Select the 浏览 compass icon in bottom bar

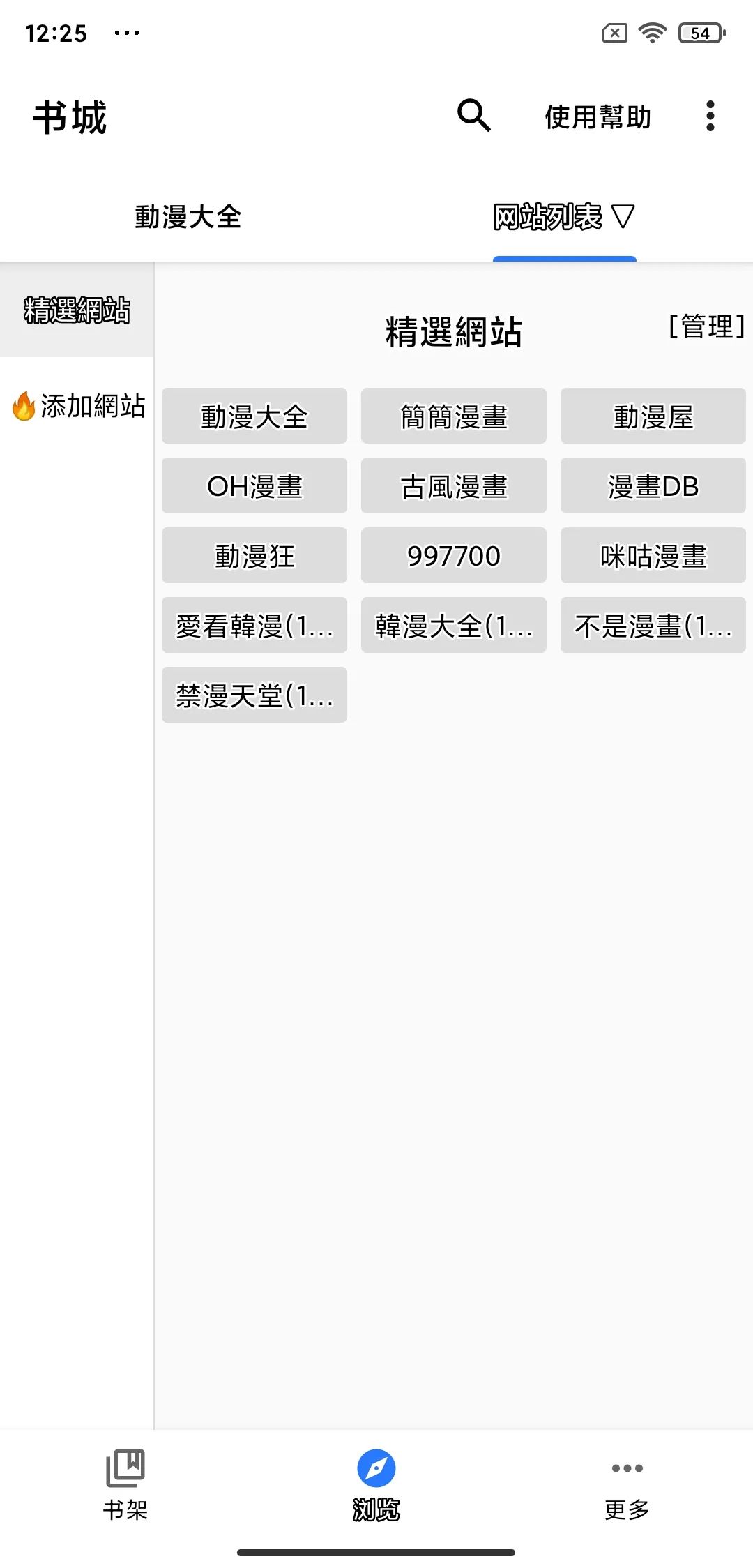pos(376,1467)
